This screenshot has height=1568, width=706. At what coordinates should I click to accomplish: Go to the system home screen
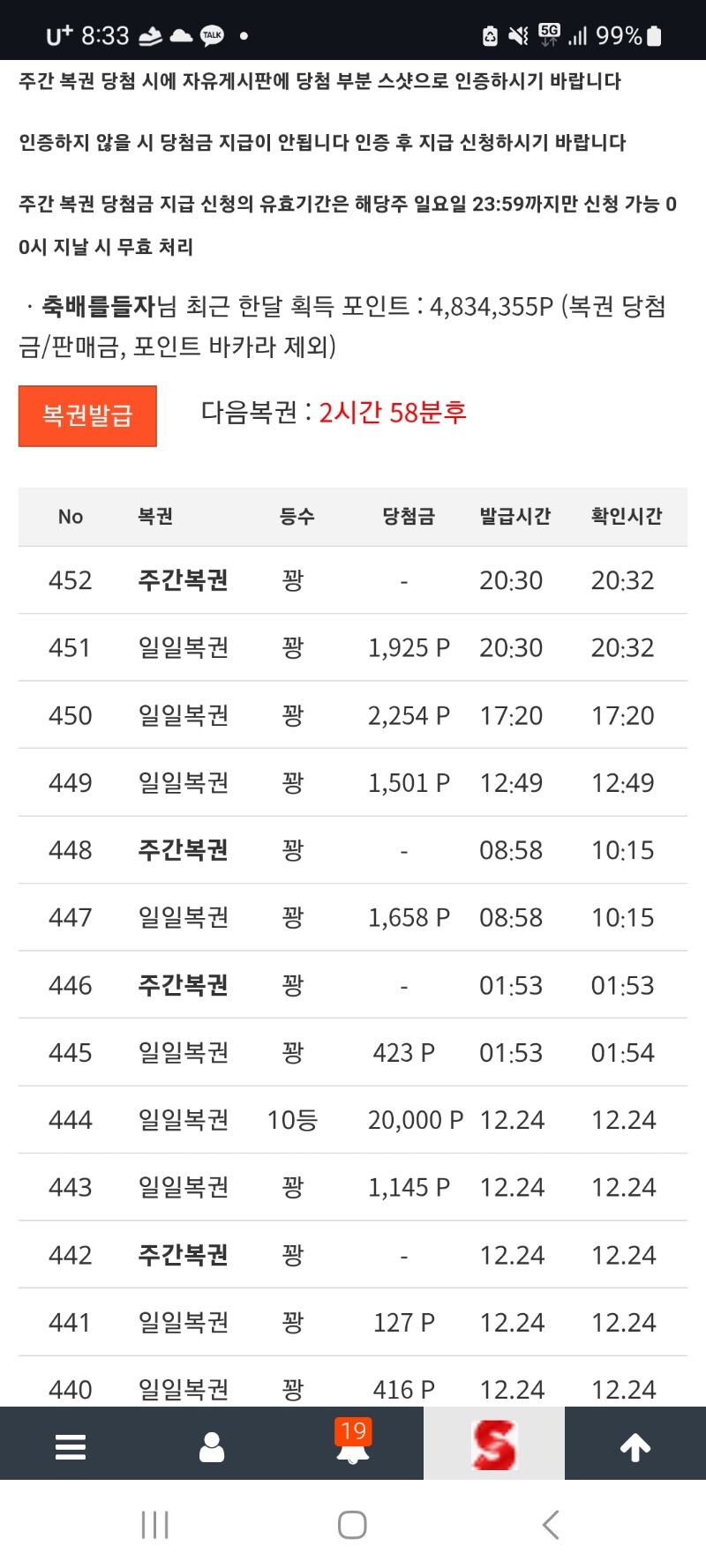[352, 1525]
